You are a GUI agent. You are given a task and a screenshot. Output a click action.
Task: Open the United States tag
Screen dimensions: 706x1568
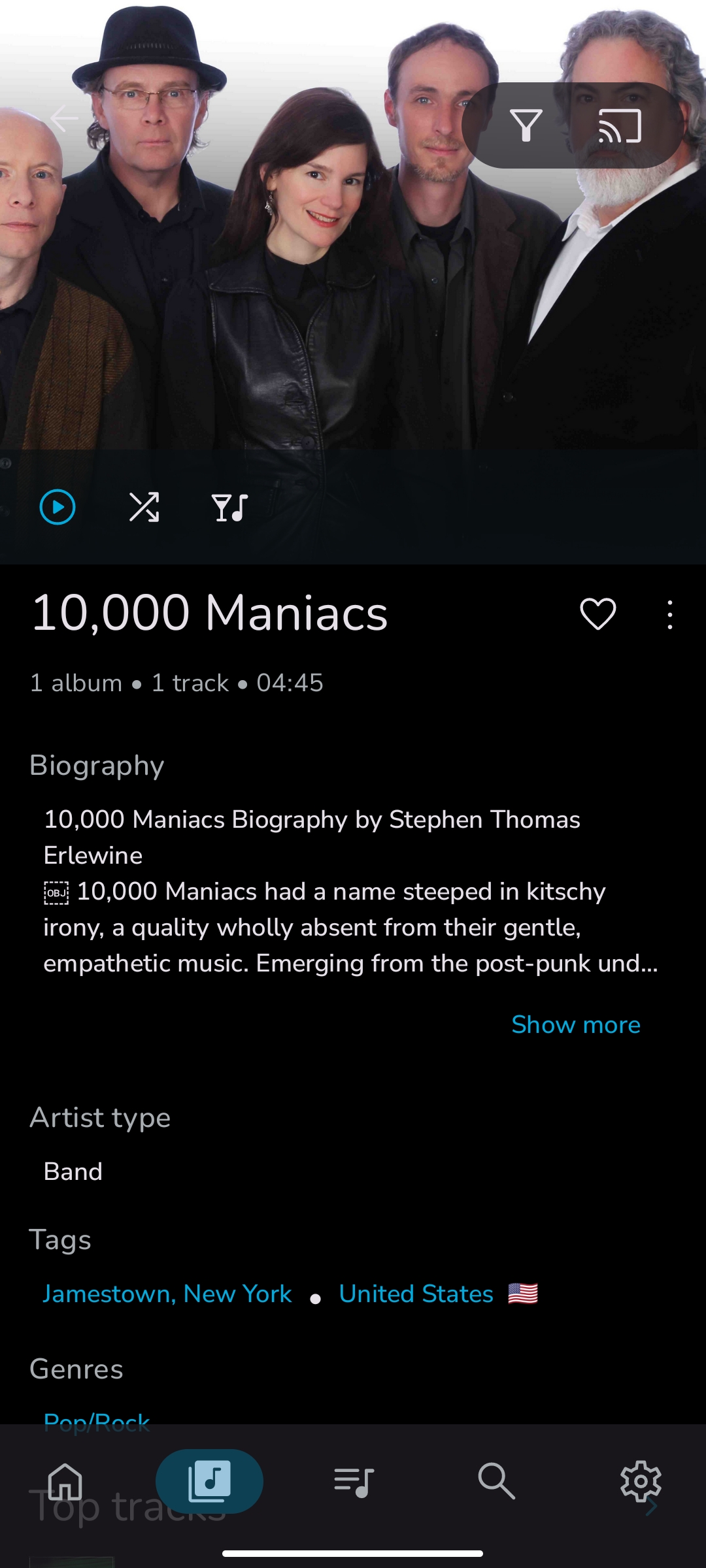416,1294
